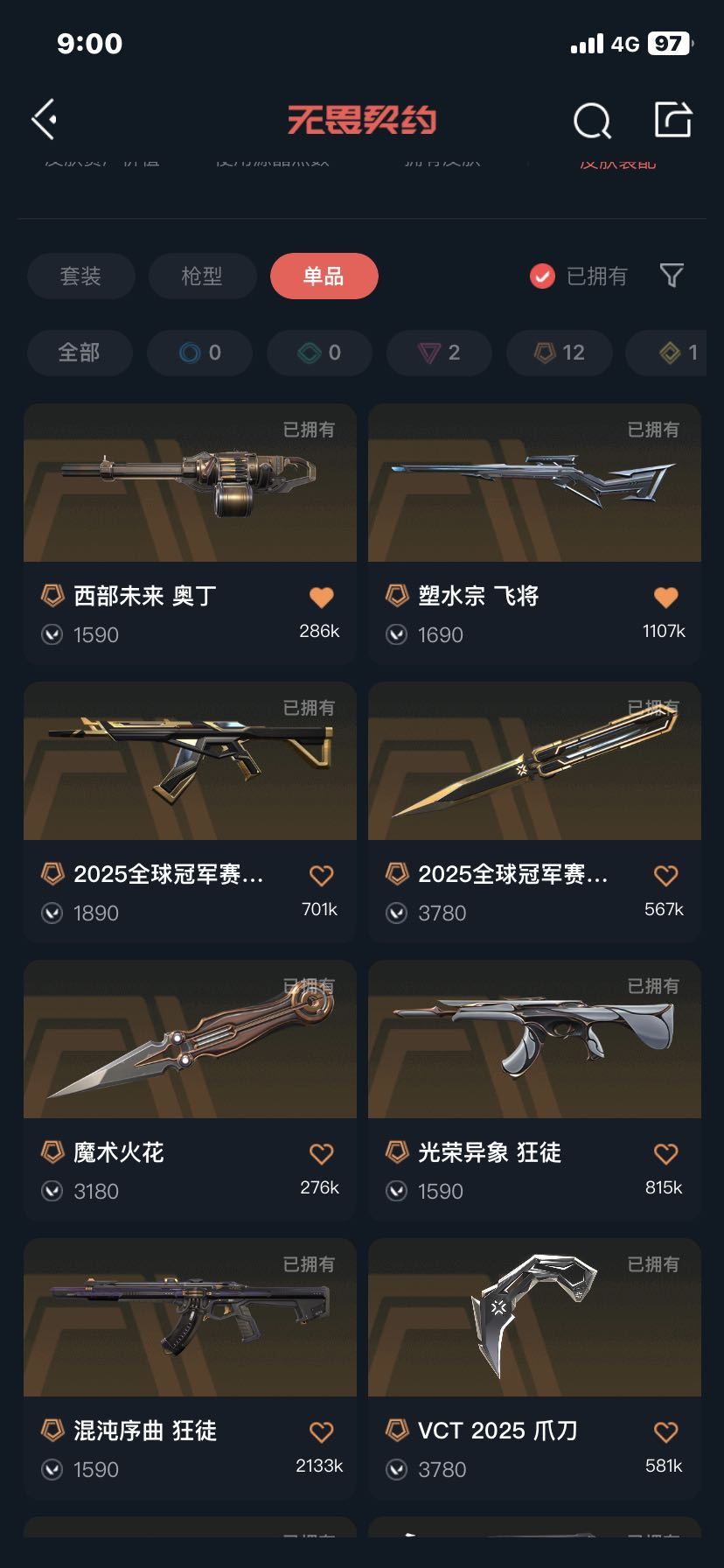Filter by the rarity chip showing 12
Viewport: 724px width, 1568px height.
(x=560, y=353)
